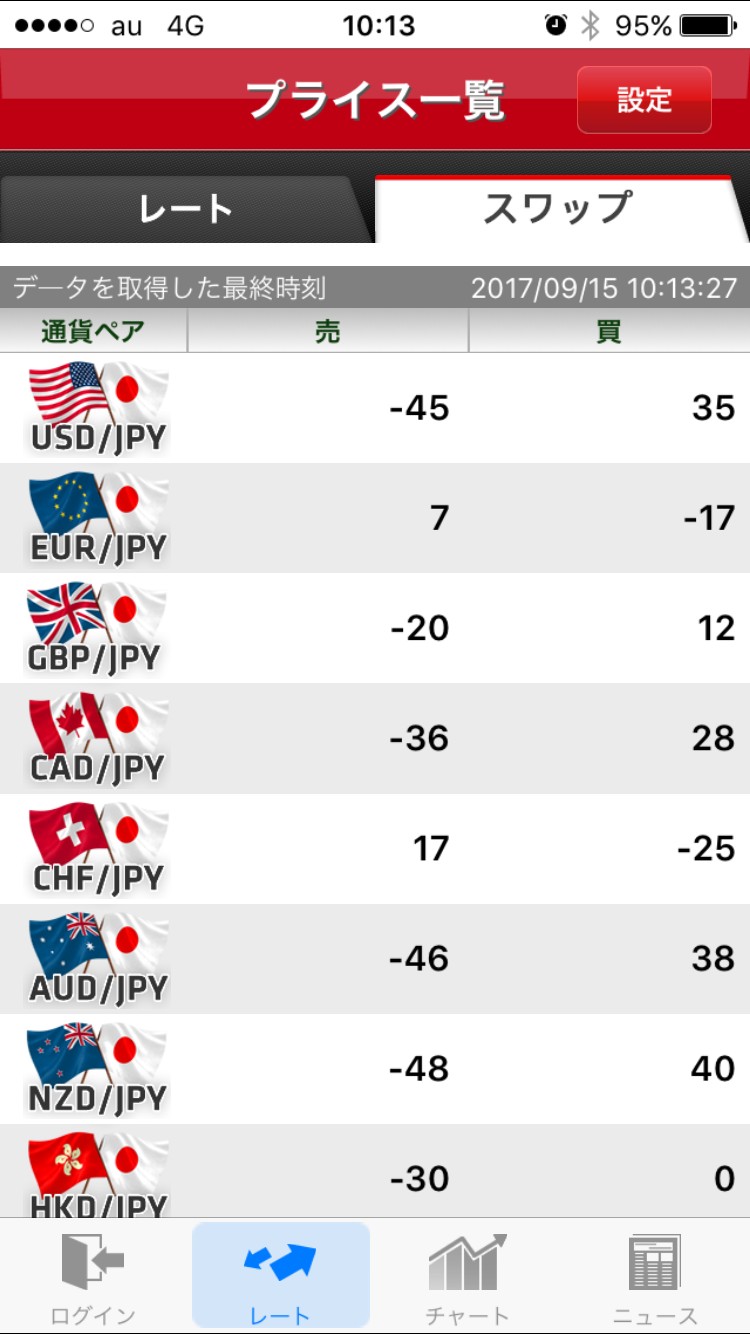Tap レート in the bottom navigation
This screenshot has width=750, height=1334.
pyautogui.click(x=280, y=1277)
